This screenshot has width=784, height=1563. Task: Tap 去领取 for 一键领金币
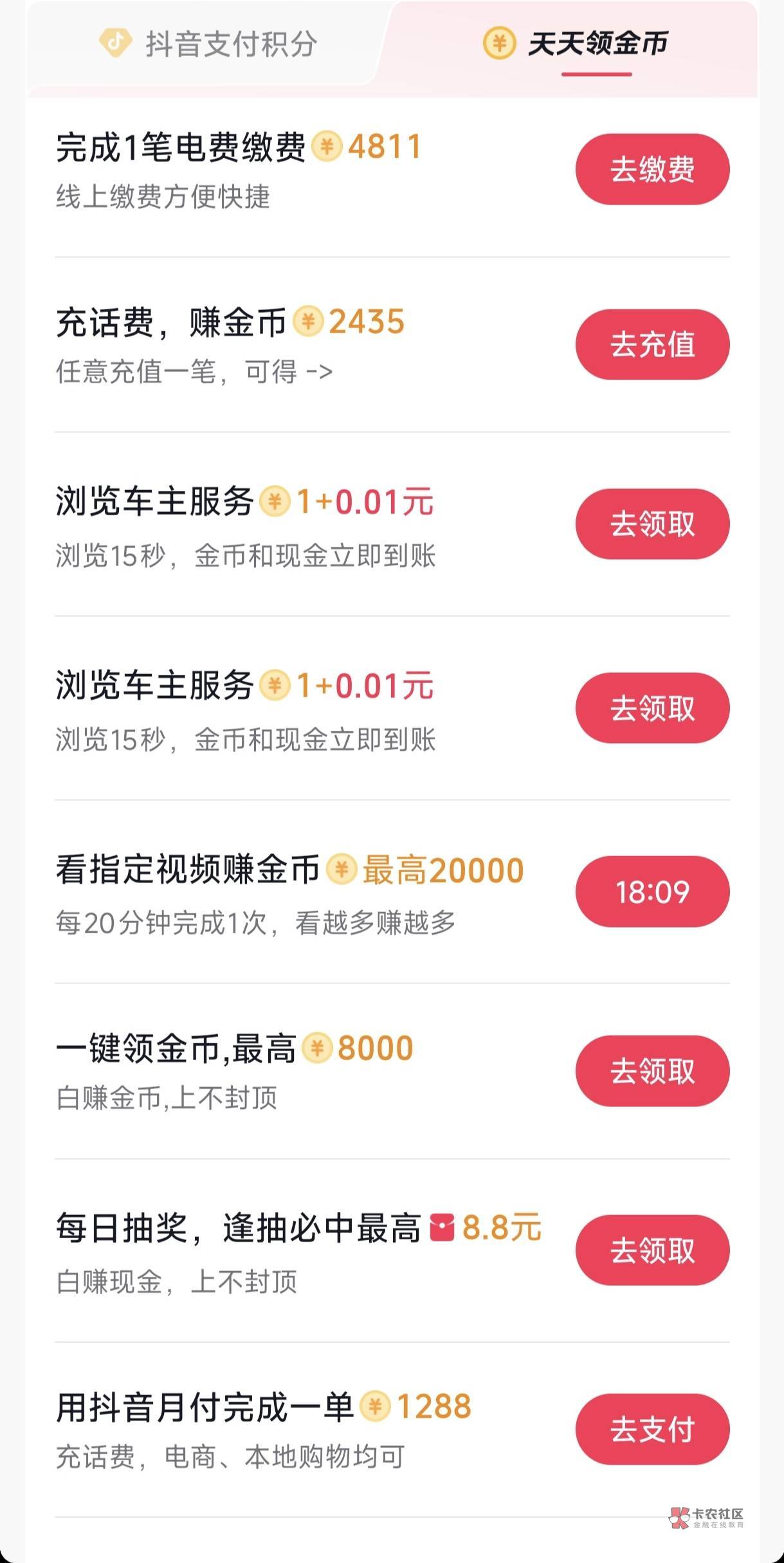(652, 1071)
